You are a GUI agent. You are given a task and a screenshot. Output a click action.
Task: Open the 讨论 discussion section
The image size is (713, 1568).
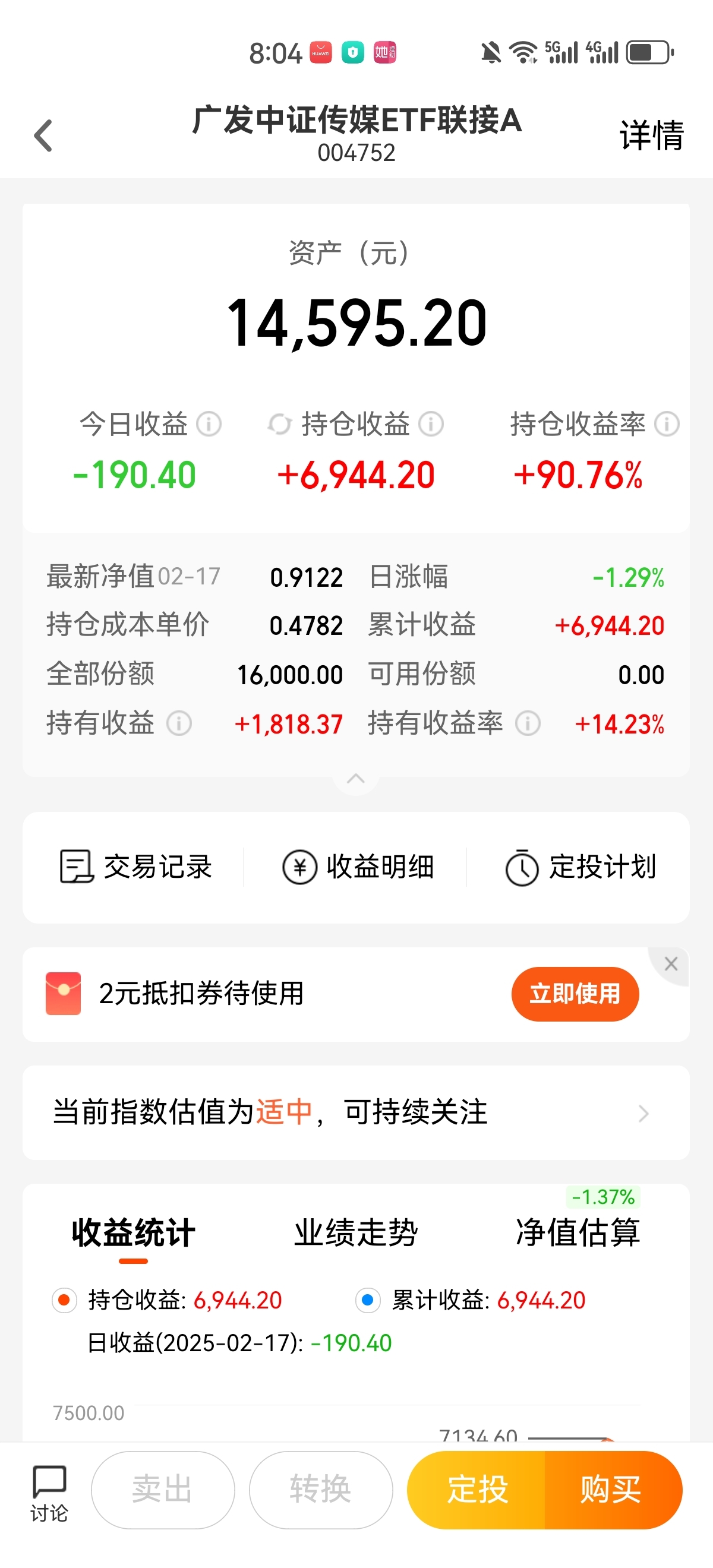49,1493
